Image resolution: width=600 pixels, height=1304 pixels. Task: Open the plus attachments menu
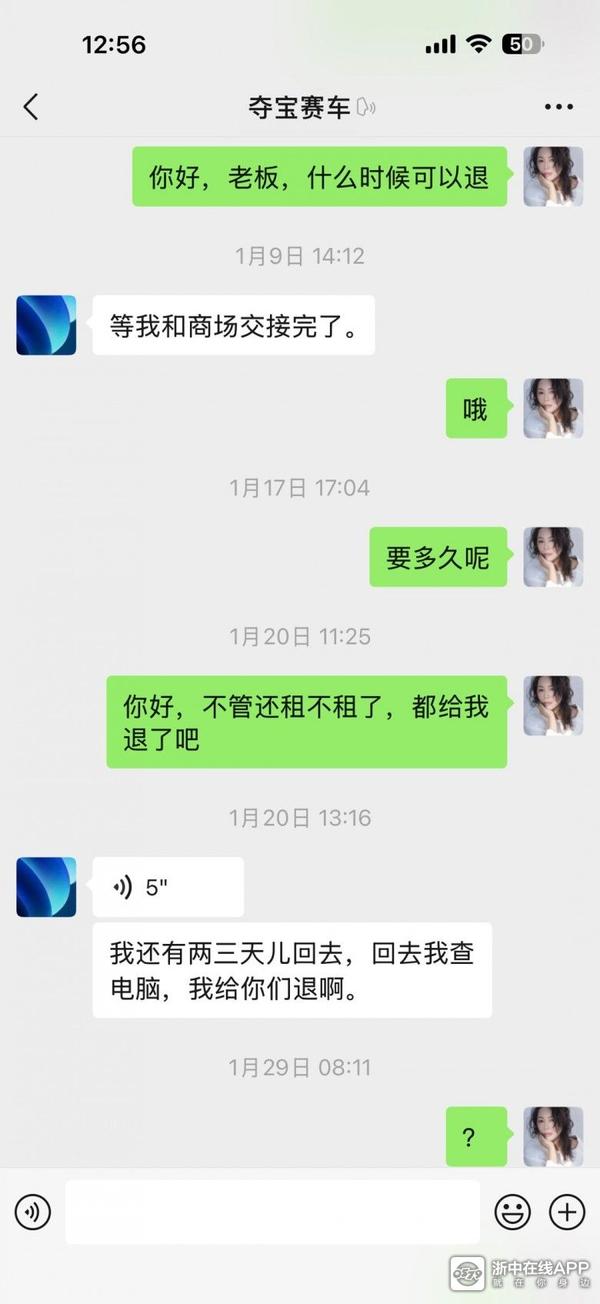pos(567,1213)
